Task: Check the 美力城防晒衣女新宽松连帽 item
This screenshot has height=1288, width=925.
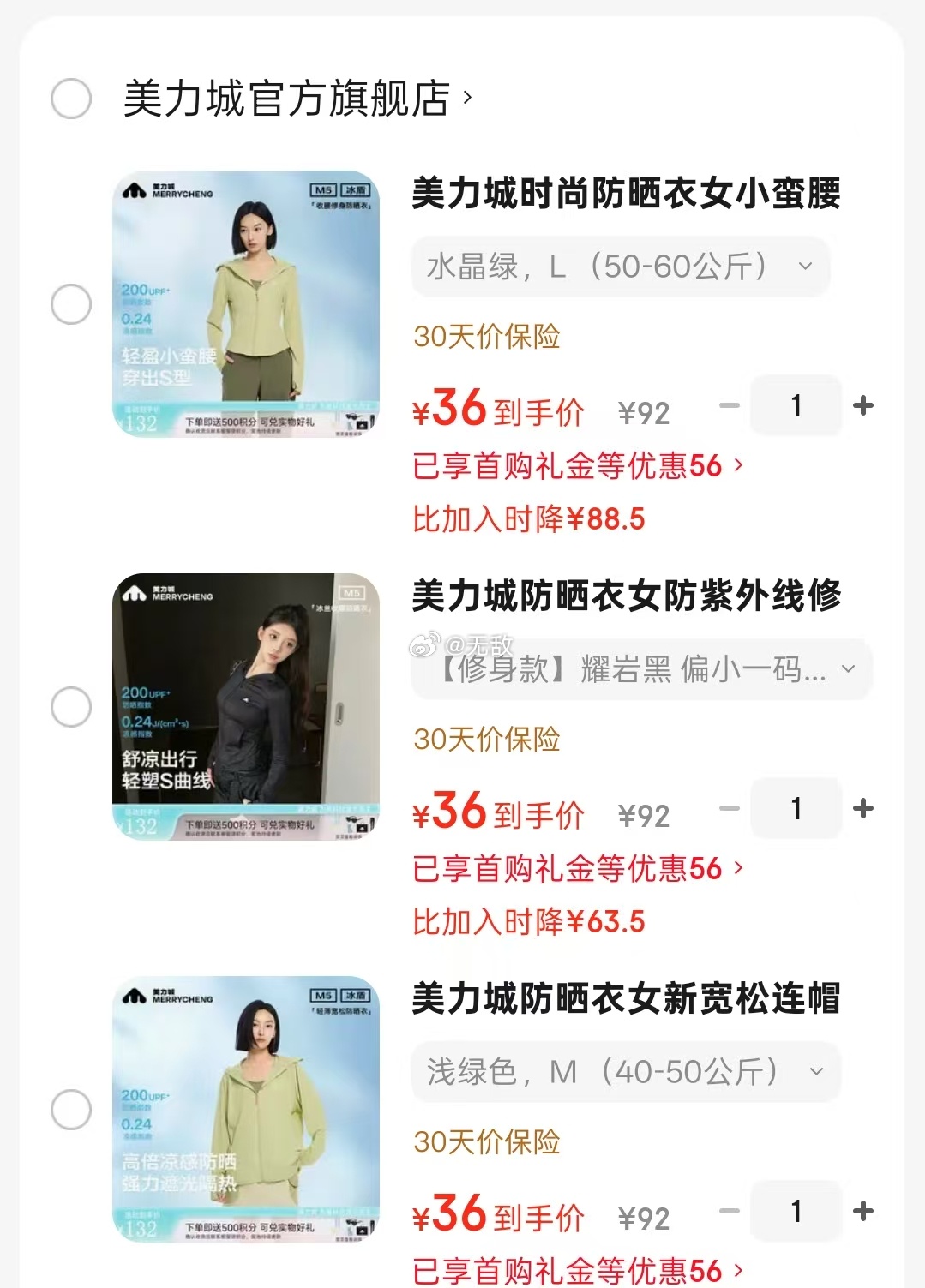Action: (x=71, y=1110)
